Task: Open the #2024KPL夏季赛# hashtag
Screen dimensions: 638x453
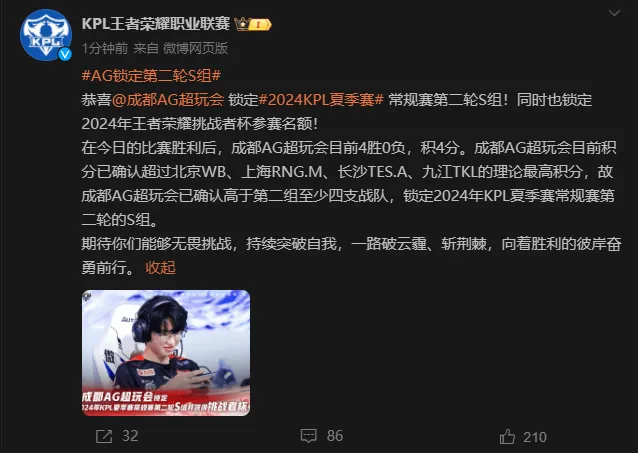Action: 321,101
